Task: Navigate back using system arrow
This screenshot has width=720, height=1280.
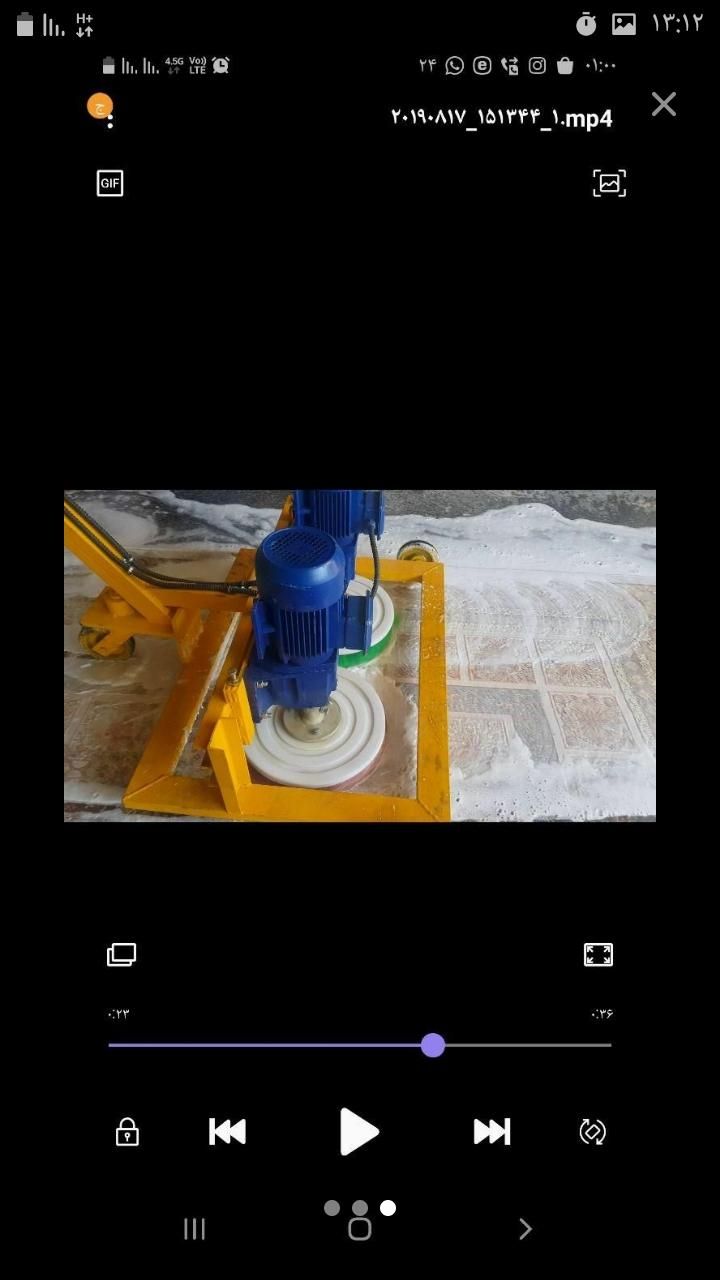Action: point(525,1229)
